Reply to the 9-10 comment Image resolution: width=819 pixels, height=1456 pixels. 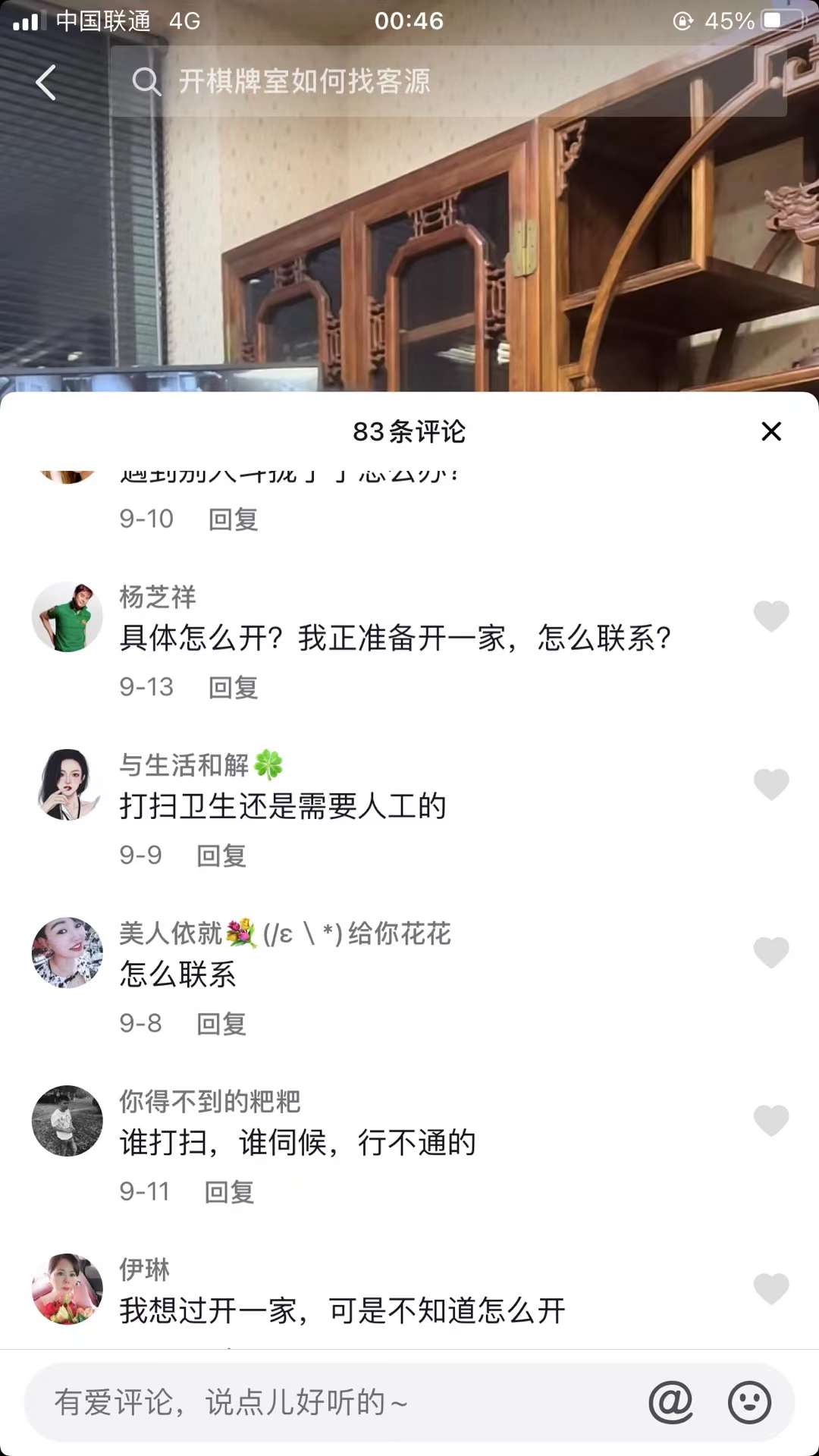233,519
